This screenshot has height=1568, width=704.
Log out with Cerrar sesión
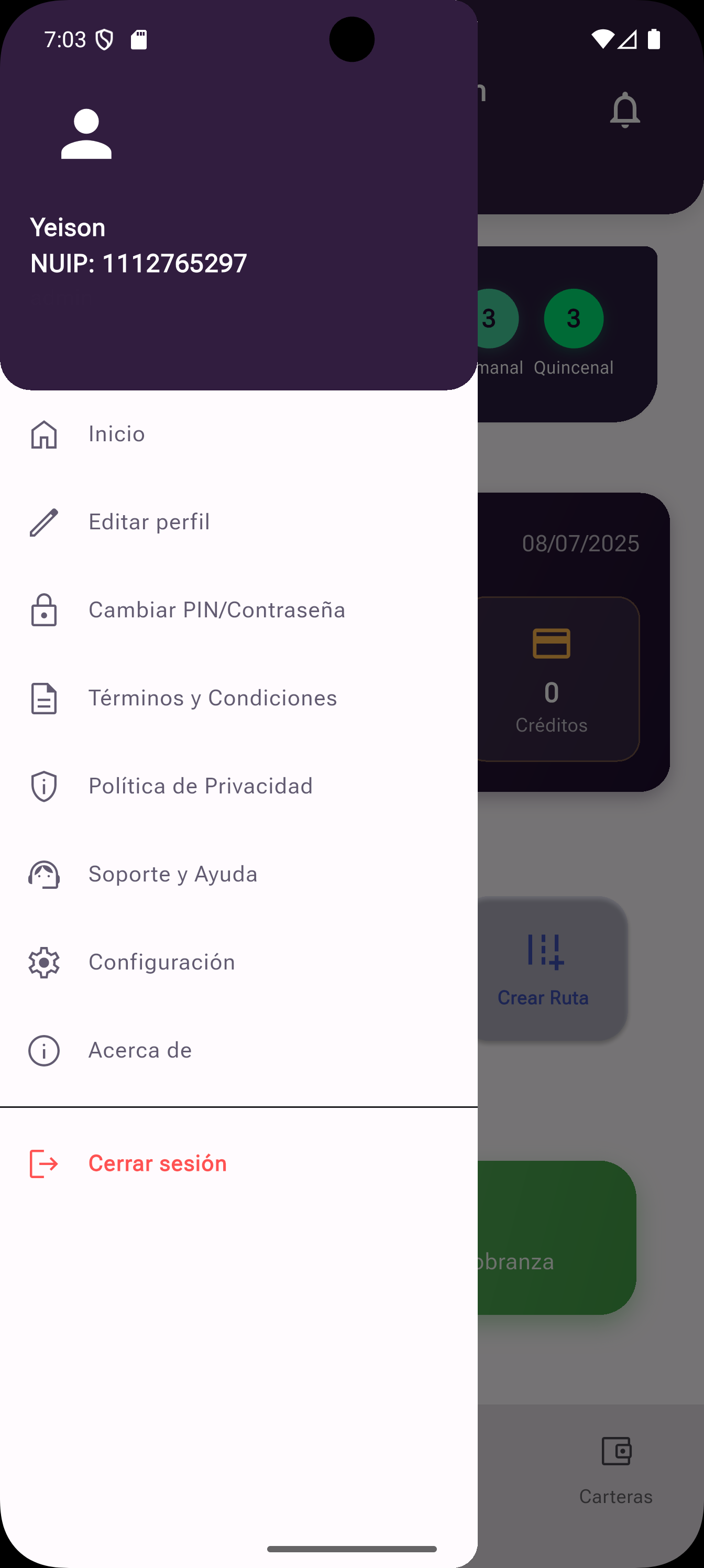[x=157, y=1163]
